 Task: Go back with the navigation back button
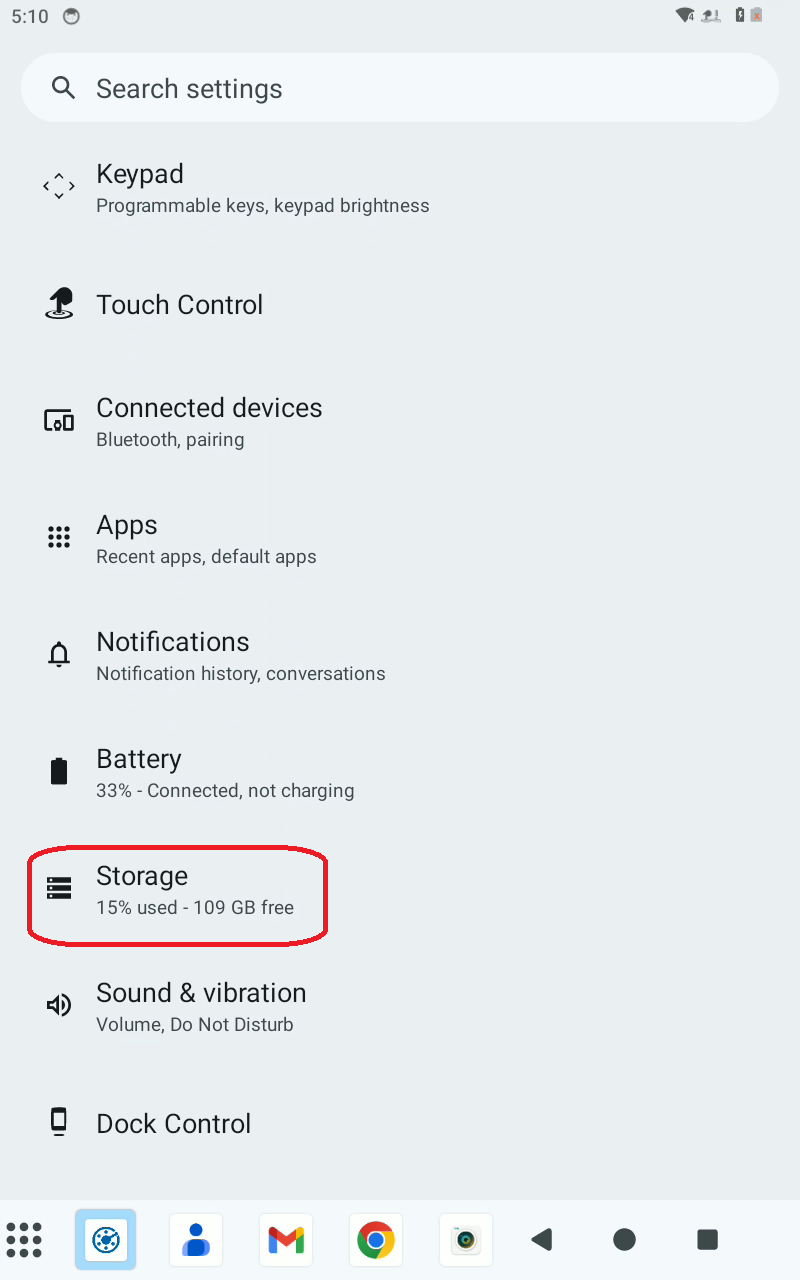[x=542, y=1240]
